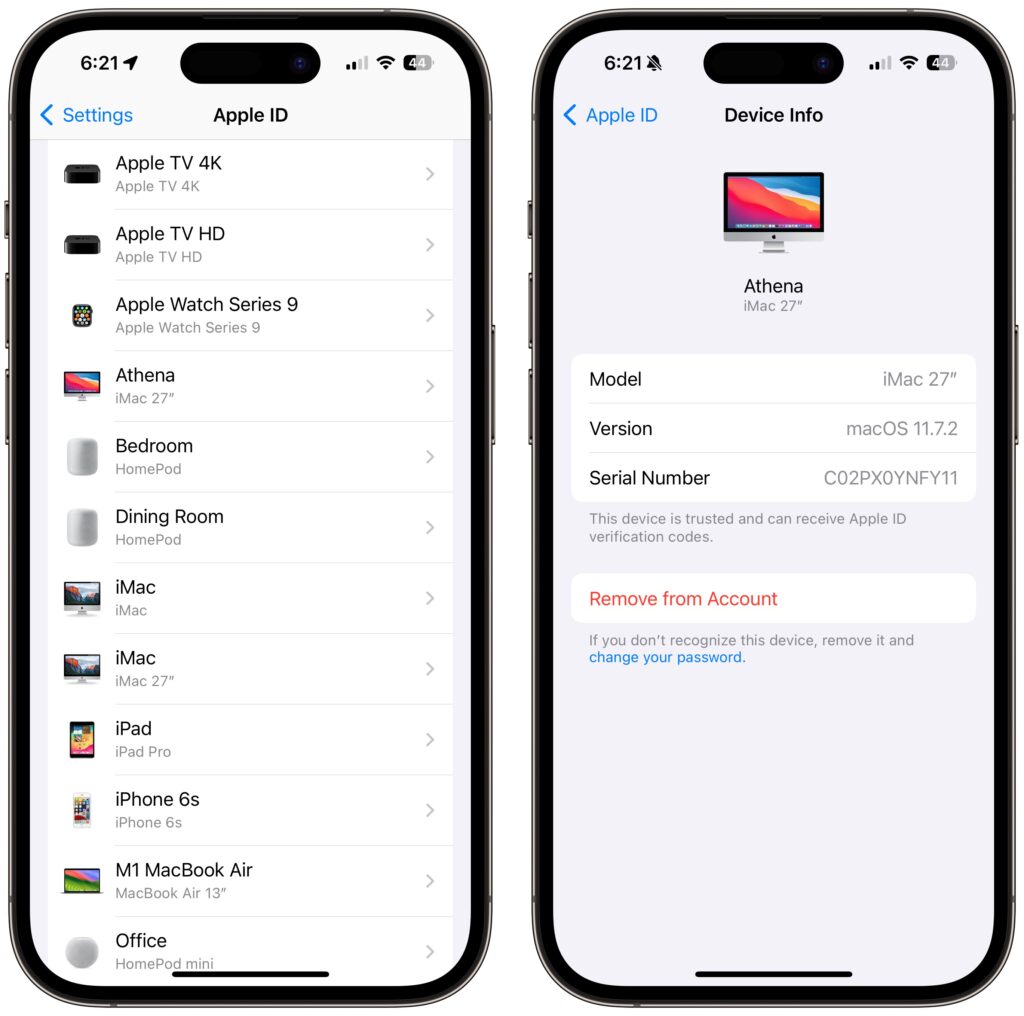The width and height of the screenshot is (1024, 1016).
Task: Open the Apple TV HD device
Action: 250,245
